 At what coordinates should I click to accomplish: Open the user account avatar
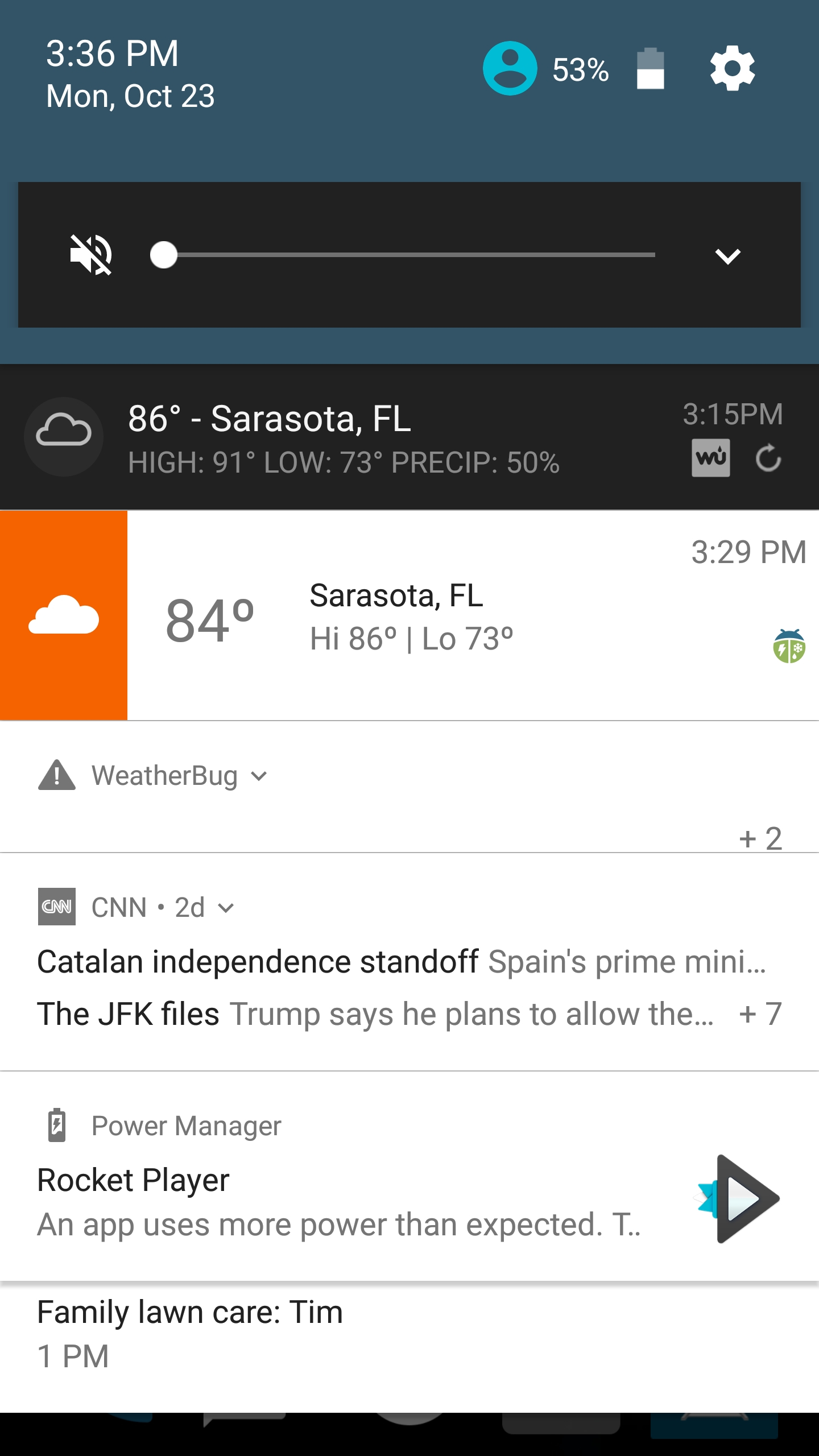[510, 68]
